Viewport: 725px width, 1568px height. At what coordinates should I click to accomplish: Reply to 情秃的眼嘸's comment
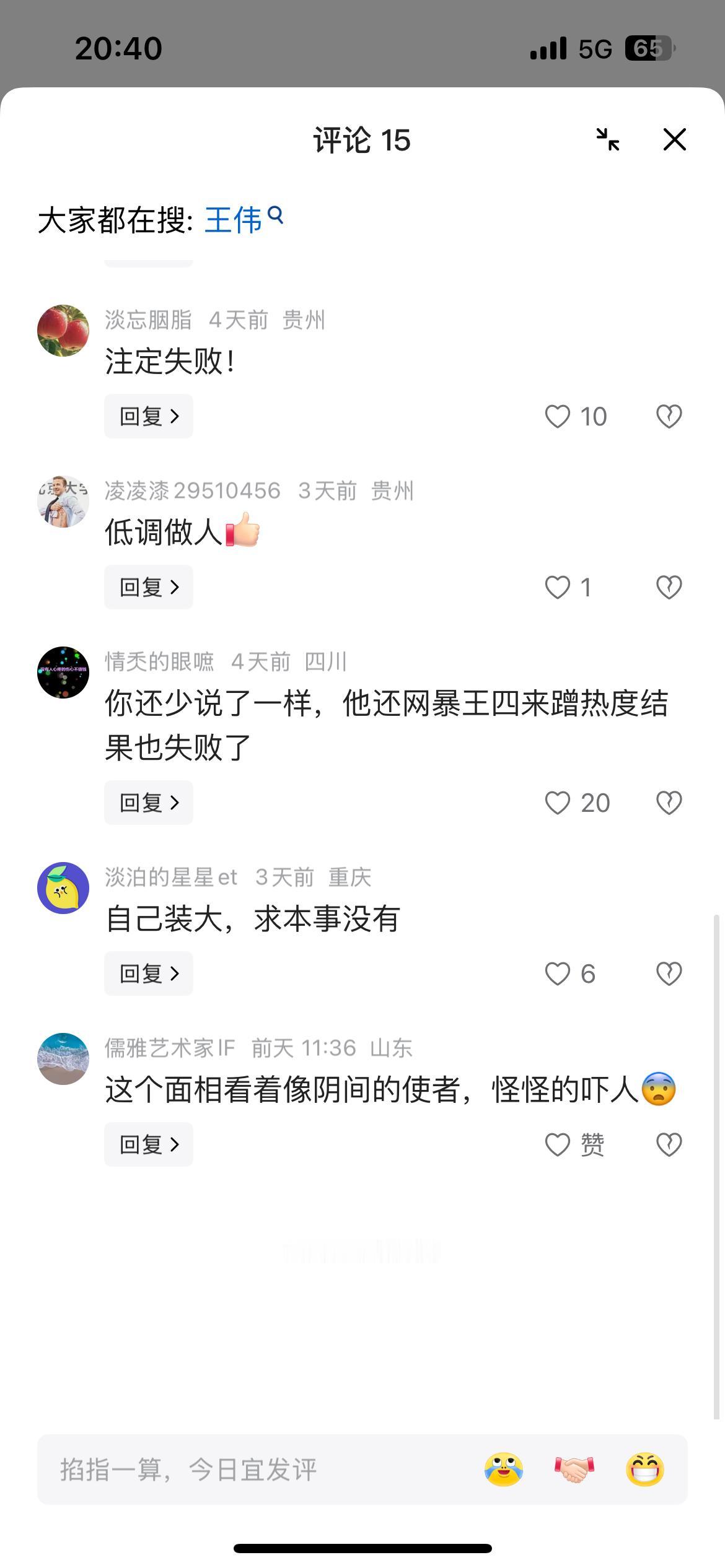(x=149, y=803)
